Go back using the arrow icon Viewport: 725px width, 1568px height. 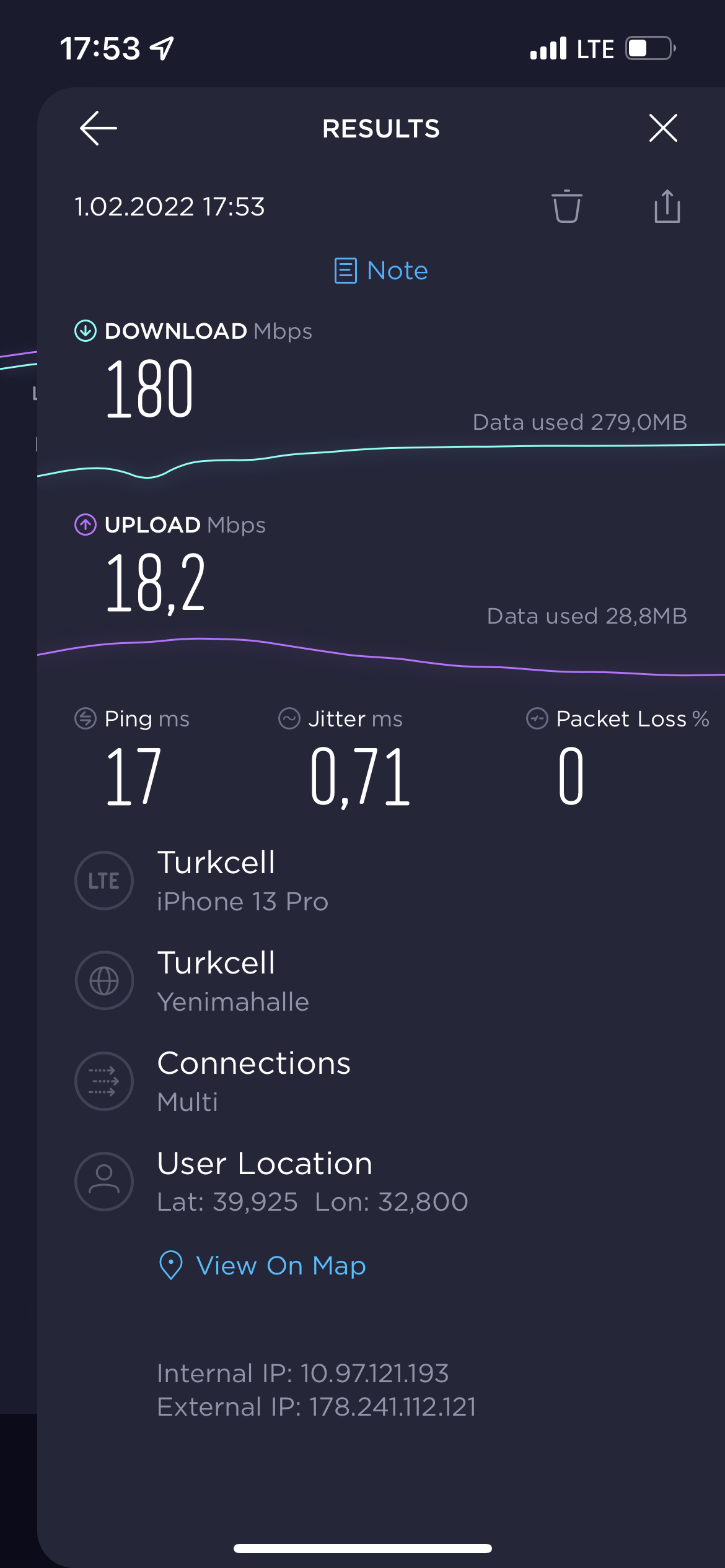click(x=99, y=128)
